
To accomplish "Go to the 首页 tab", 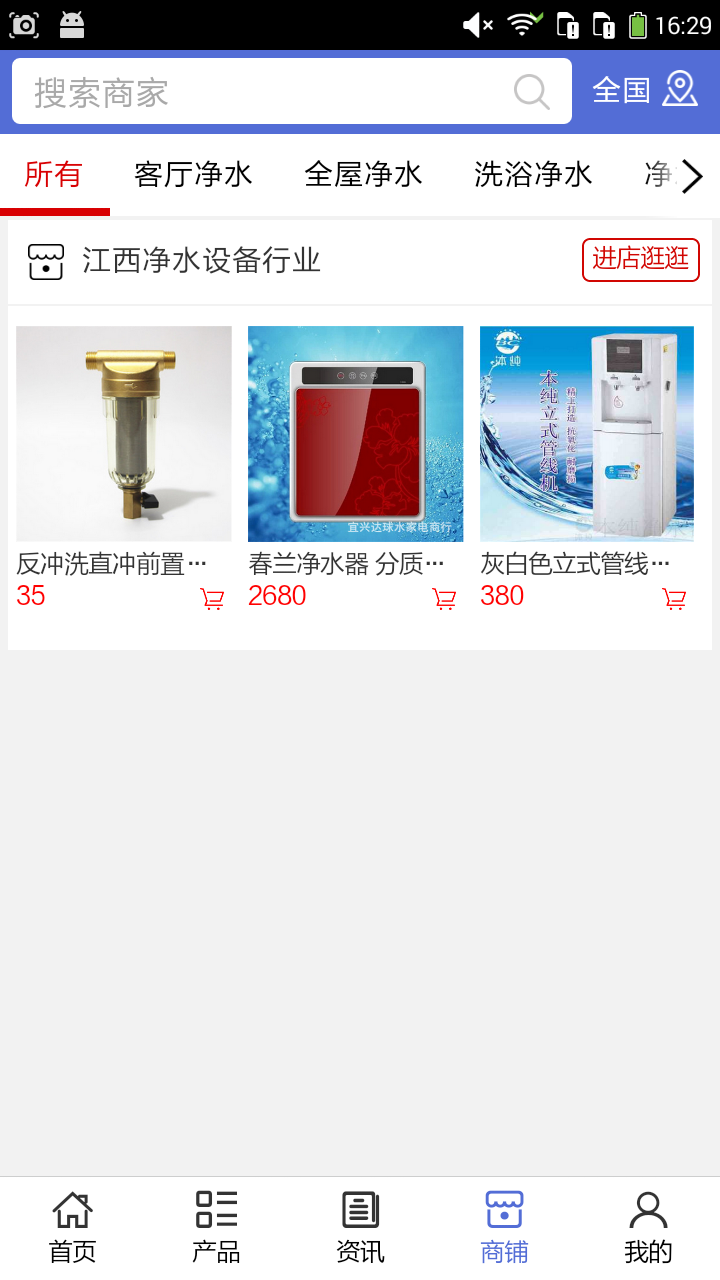I will (x=72, y=1227).
